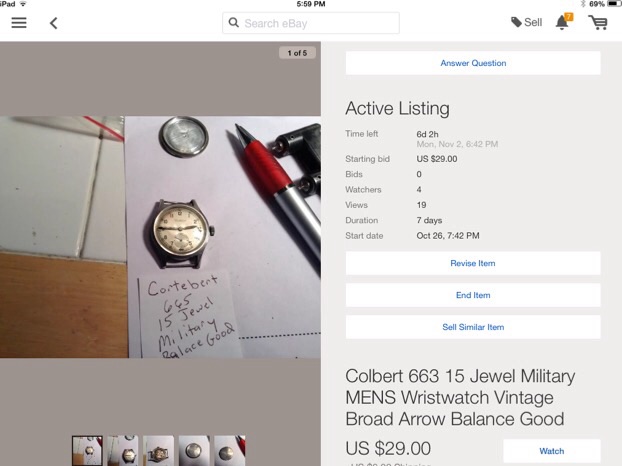Open the notifications bell
Image resolution: width=622 pixels, height=466 pixels.
(x=563, y=22)
